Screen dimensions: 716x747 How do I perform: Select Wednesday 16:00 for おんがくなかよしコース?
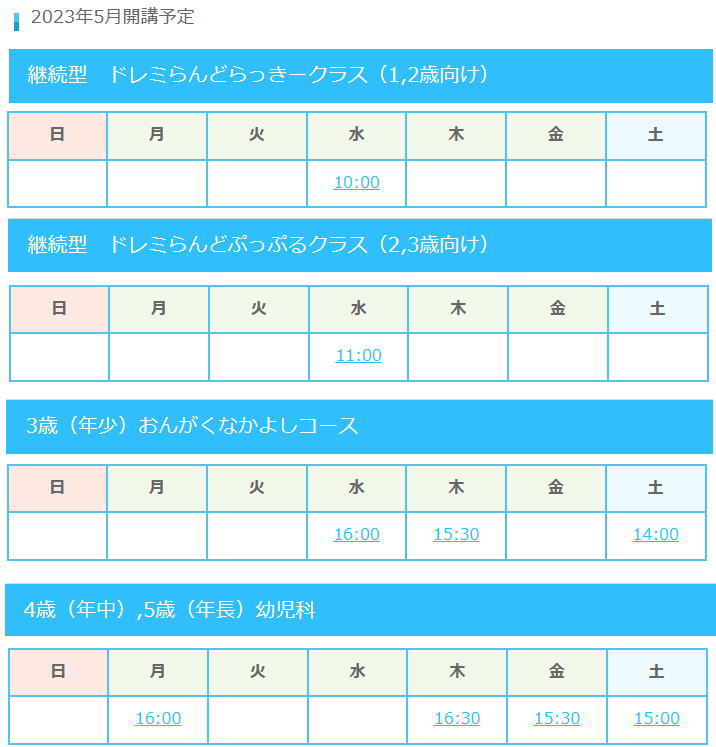[x=357, y=535]
